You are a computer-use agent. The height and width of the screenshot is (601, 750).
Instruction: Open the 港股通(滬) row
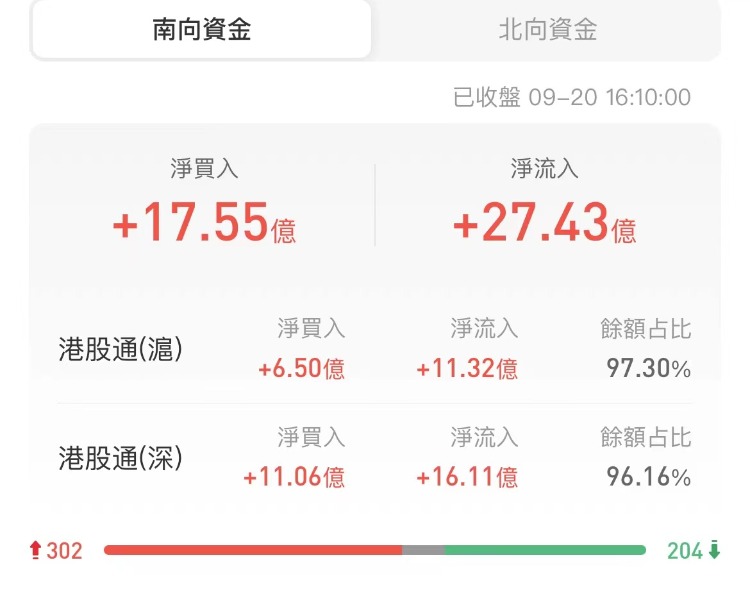pyautogui.click(x=374, y=349)
